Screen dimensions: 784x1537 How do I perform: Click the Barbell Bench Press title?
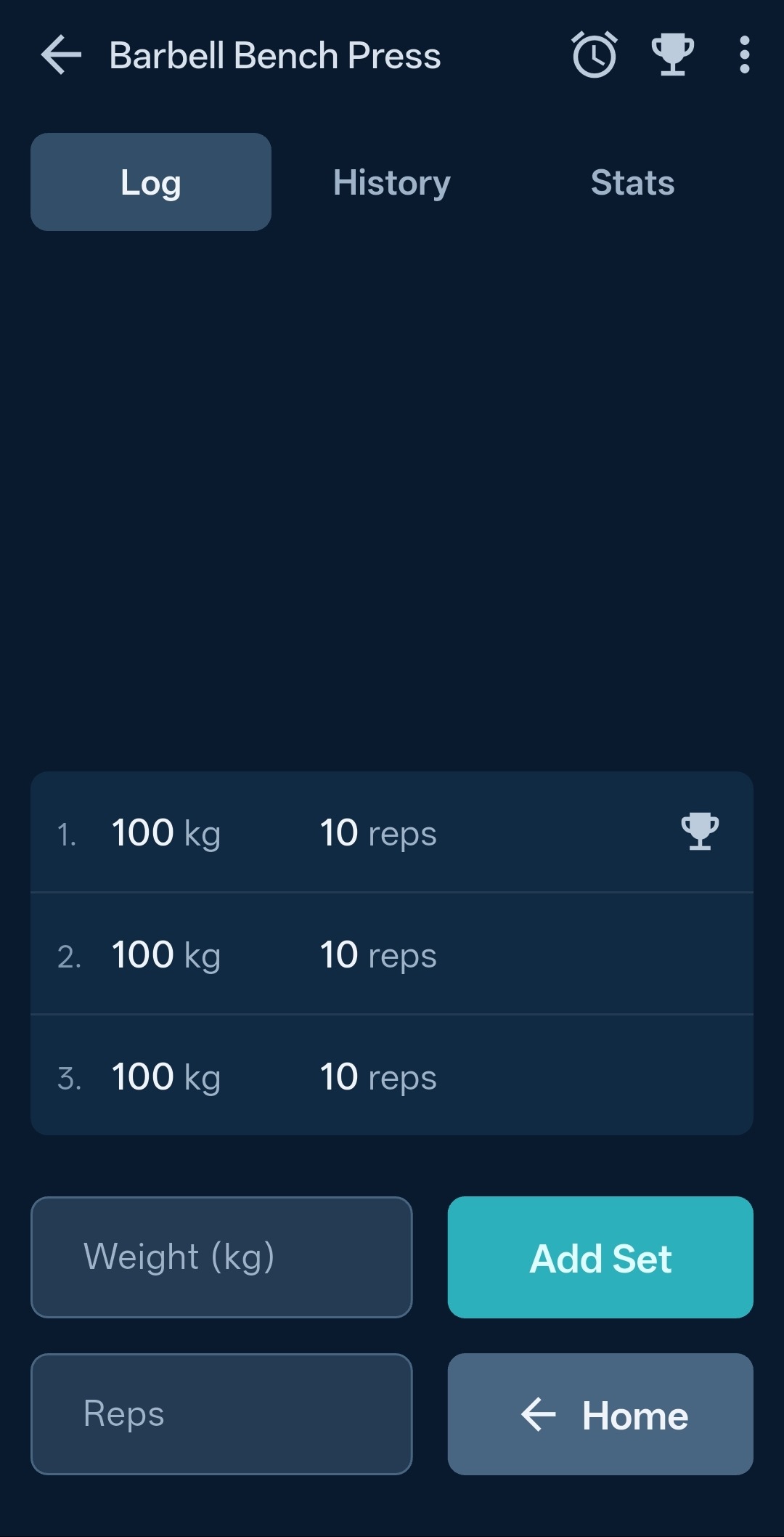click(x=274, y=55)
